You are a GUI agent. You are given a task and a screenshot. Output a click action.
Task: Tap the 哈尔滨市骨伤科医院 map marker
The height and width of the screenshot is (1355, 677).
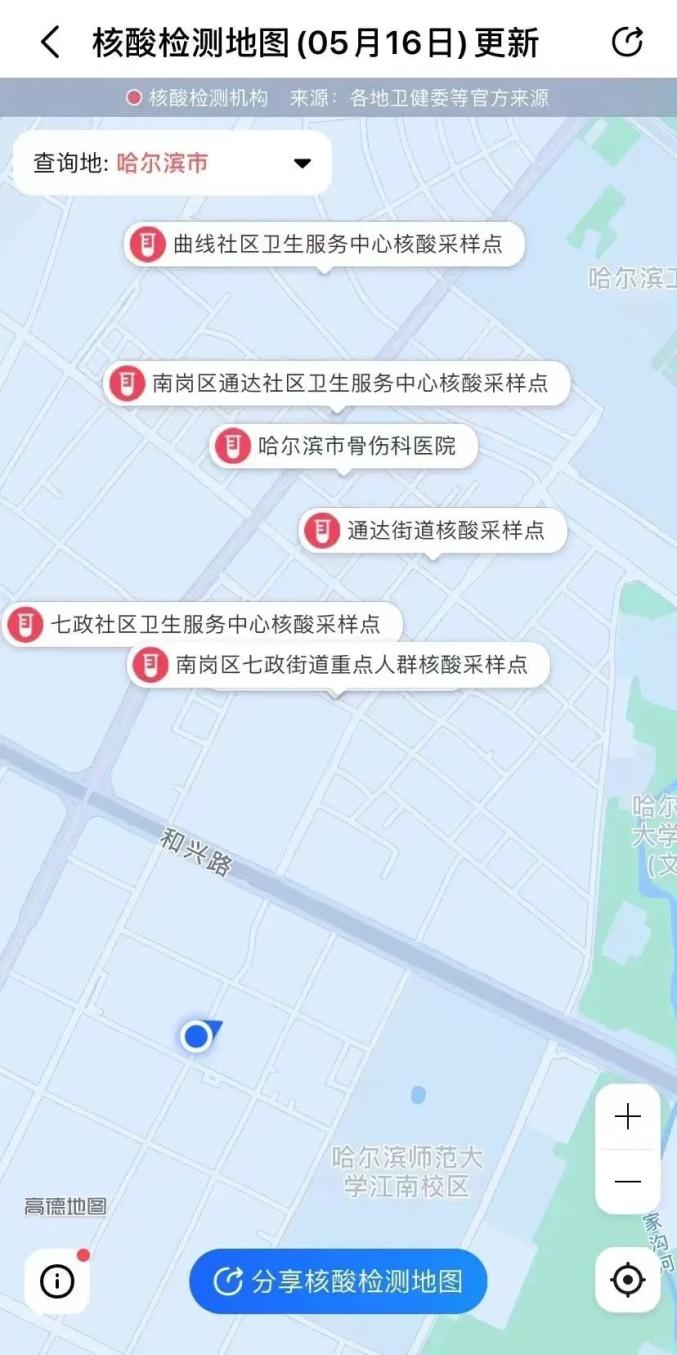343,446
